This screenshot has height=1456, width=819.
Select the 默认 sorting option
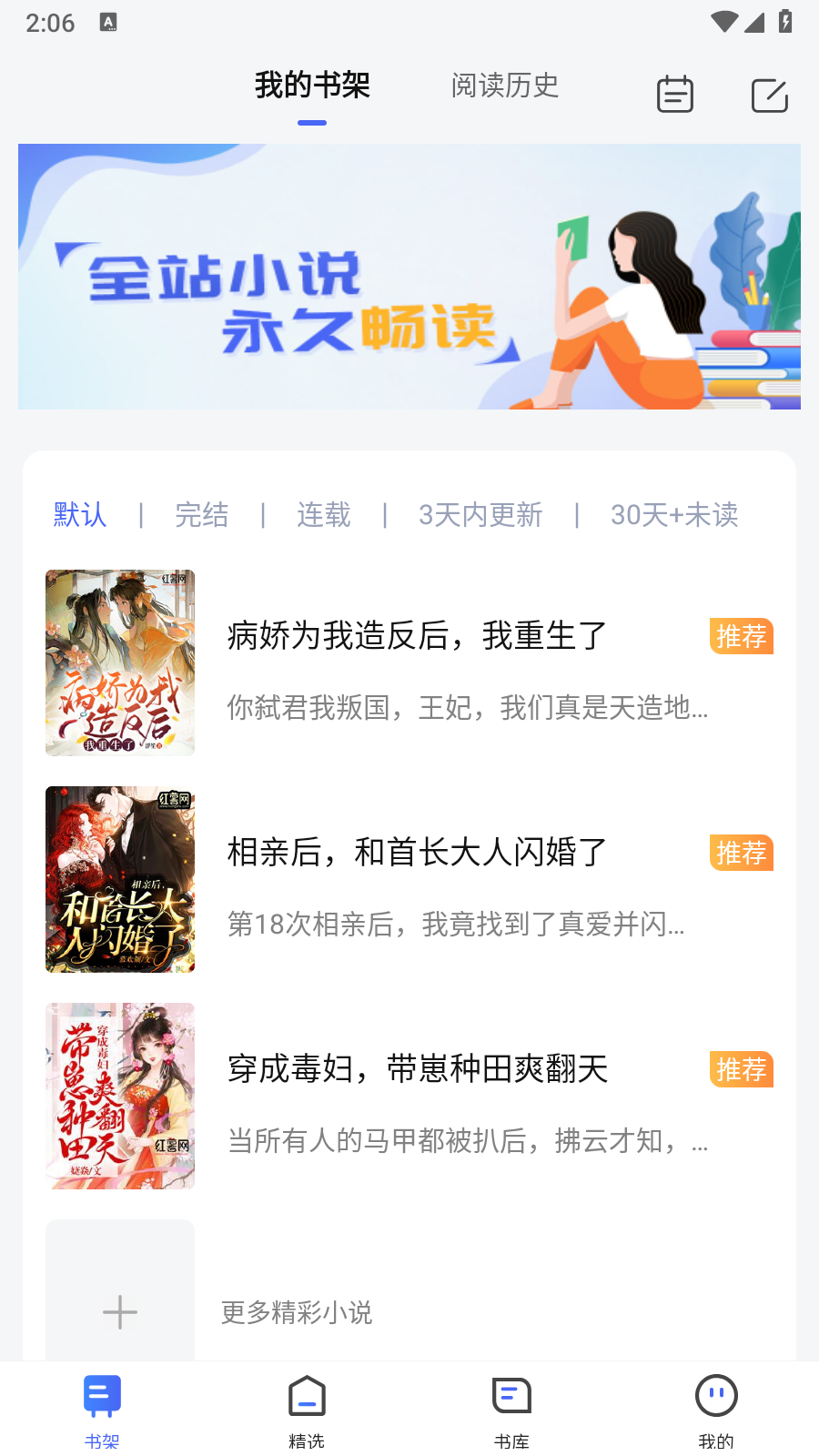(x=78, y=516)
